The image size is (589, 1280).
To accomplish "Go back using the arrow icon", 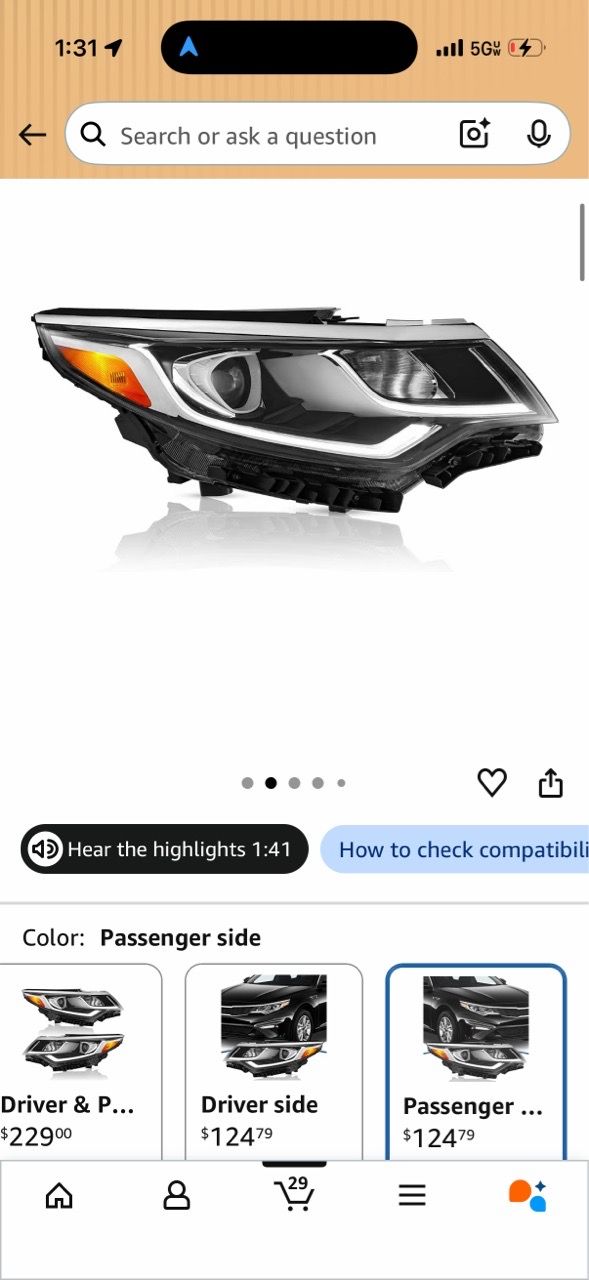I will pyautogui.click(x=32, y=135).
